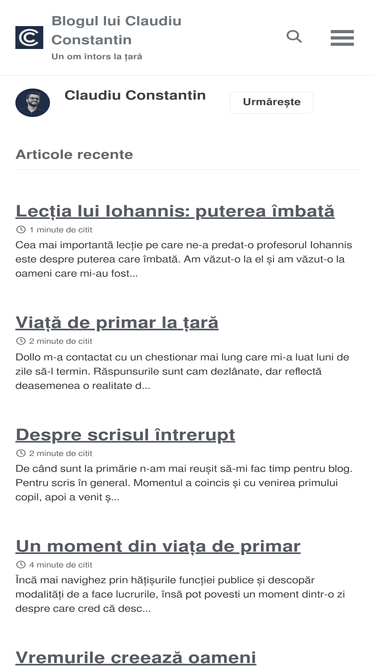Image resolution: width=375 pixels, height=667 pixels.
Task: Open the hamburger menu
Action: (x=342, y=38)
